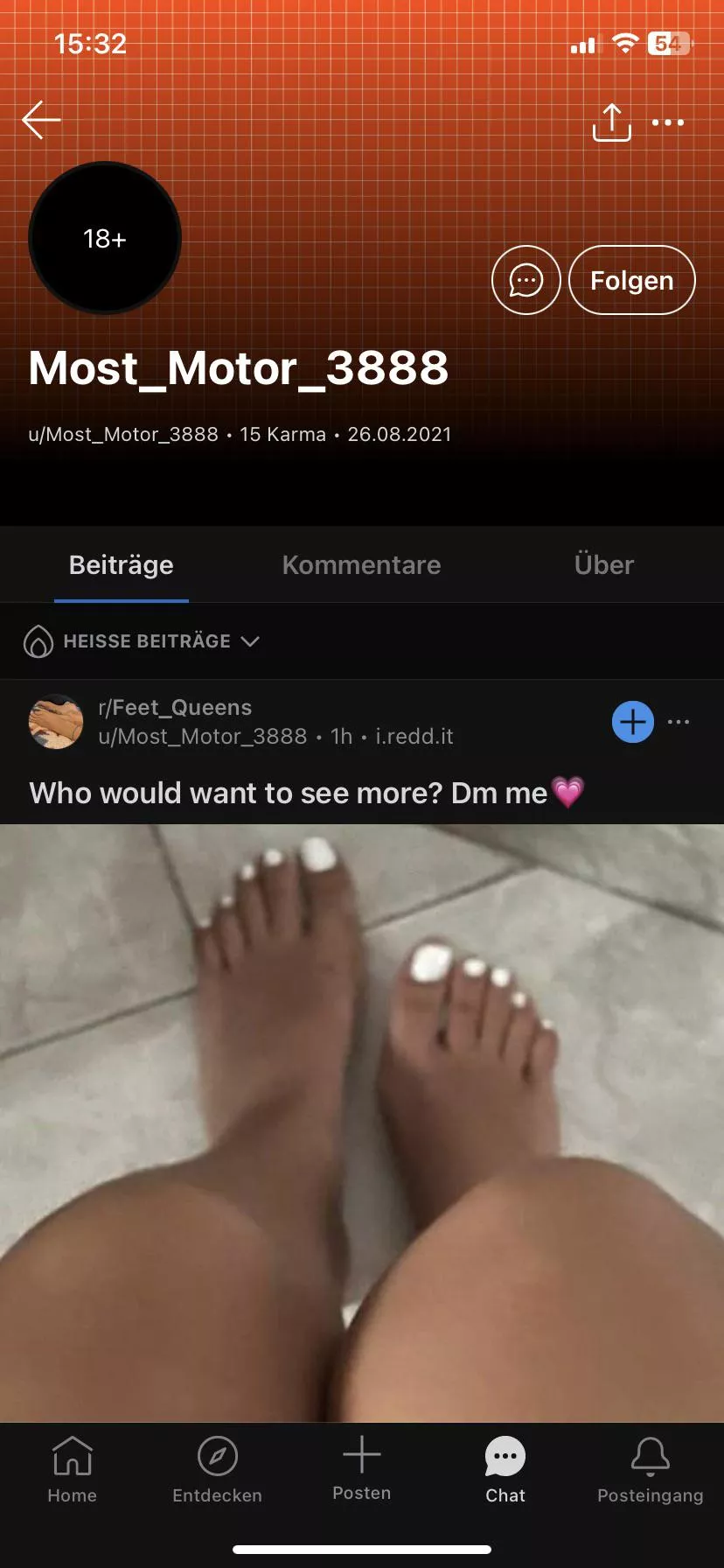The width and height of the screenshot is (724, 1568).
Task: Switch to the Kommentare tab
Action: 361,565
